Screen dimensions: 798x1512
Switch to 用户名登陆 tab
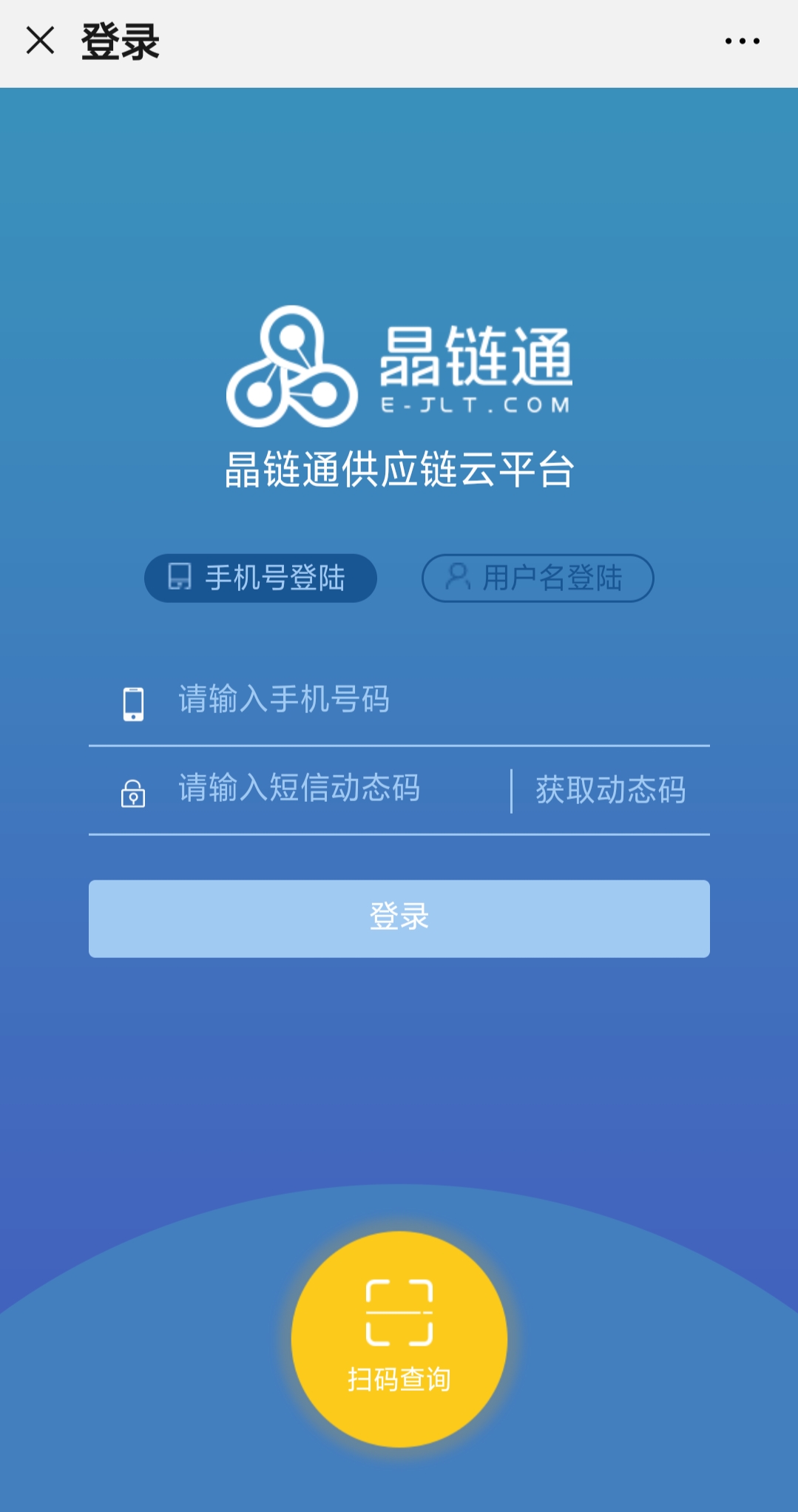tap(538, 578)
